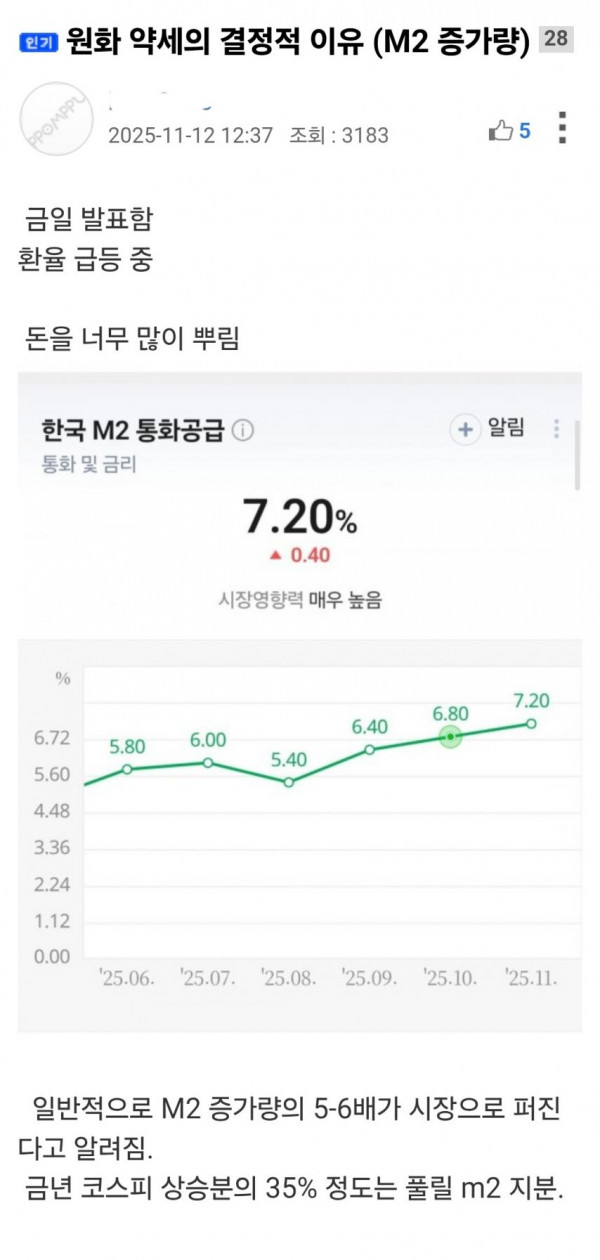Screen dimensions: 600x1260
Task: Like this post with the thumbs-up
Action: [x=501, y=131]
